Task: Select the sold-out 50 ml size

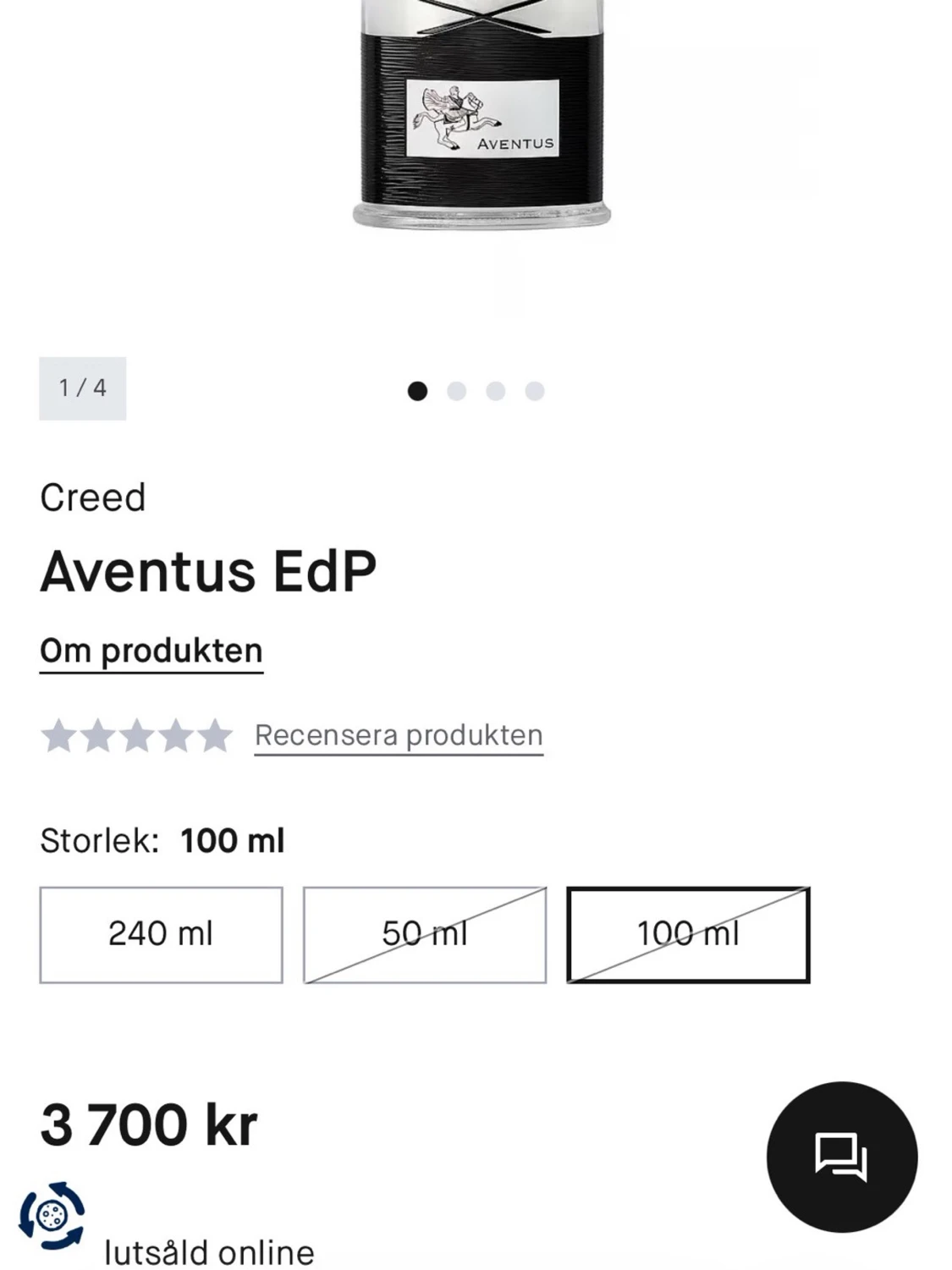Action: click(x=423, y=933)
